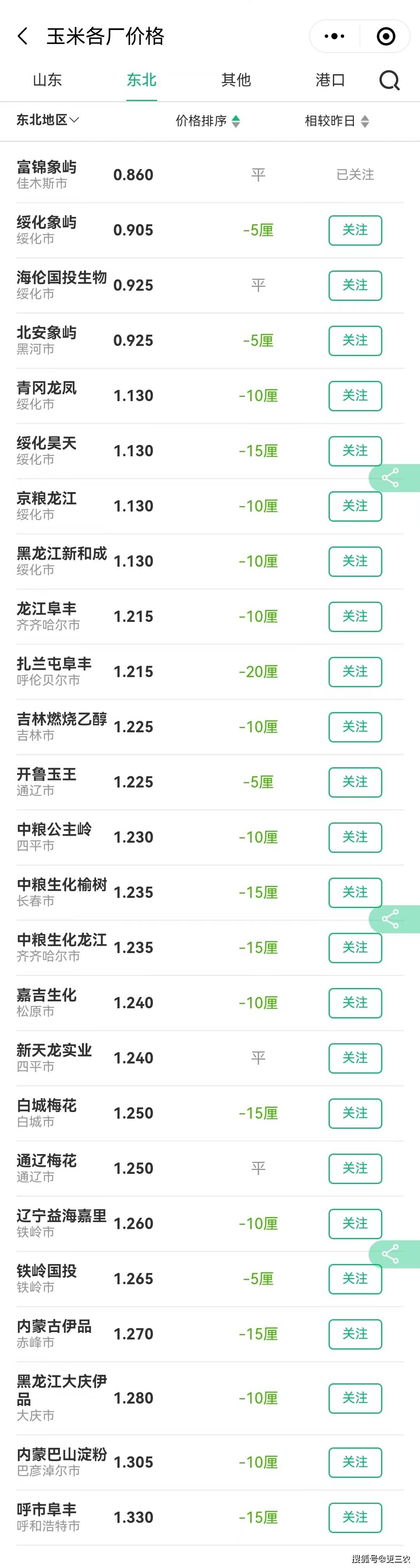This screenshot has height=1568, width=420.
Task: Follow 龙江阜丰
Action: (355, 616)
